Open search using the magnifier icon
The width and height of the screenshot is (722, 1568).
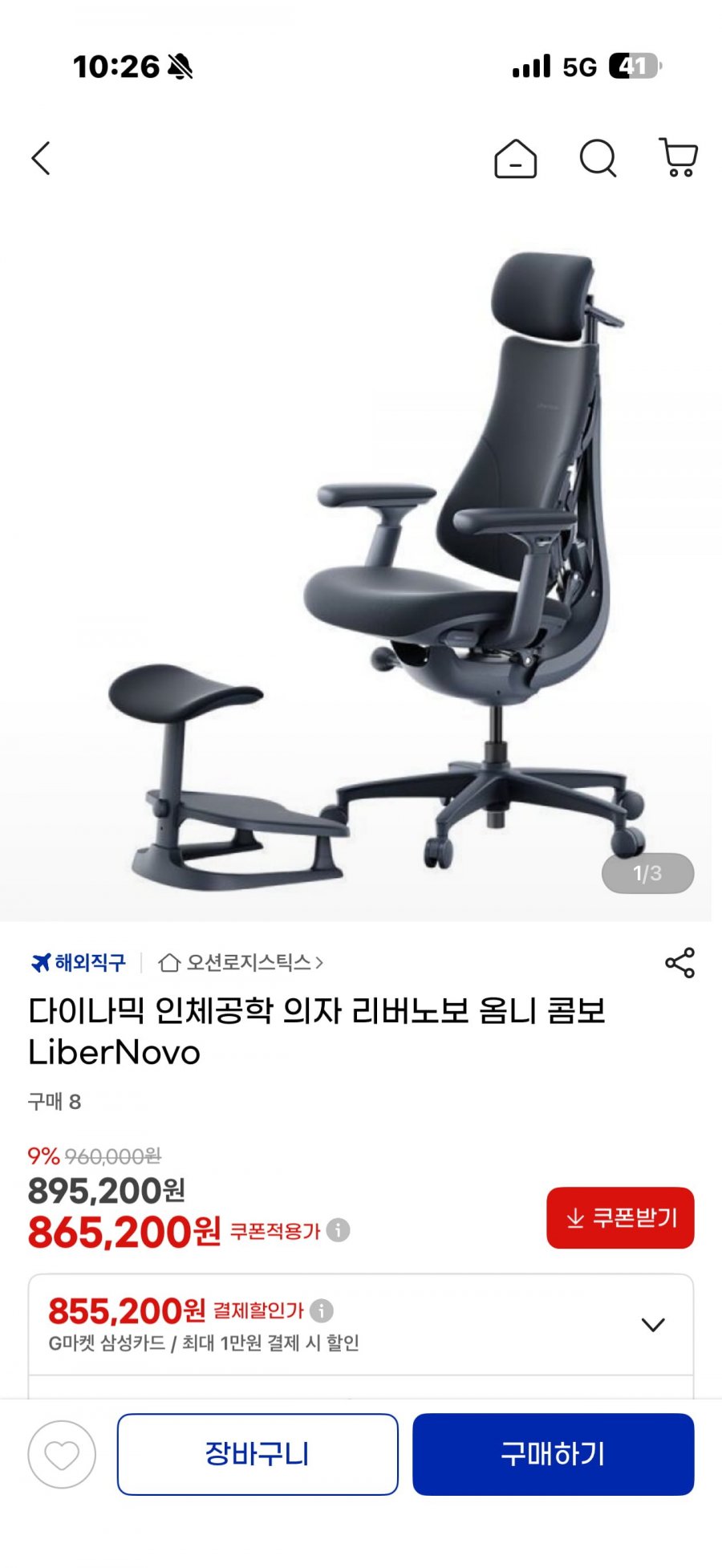[x=597, y=158]
